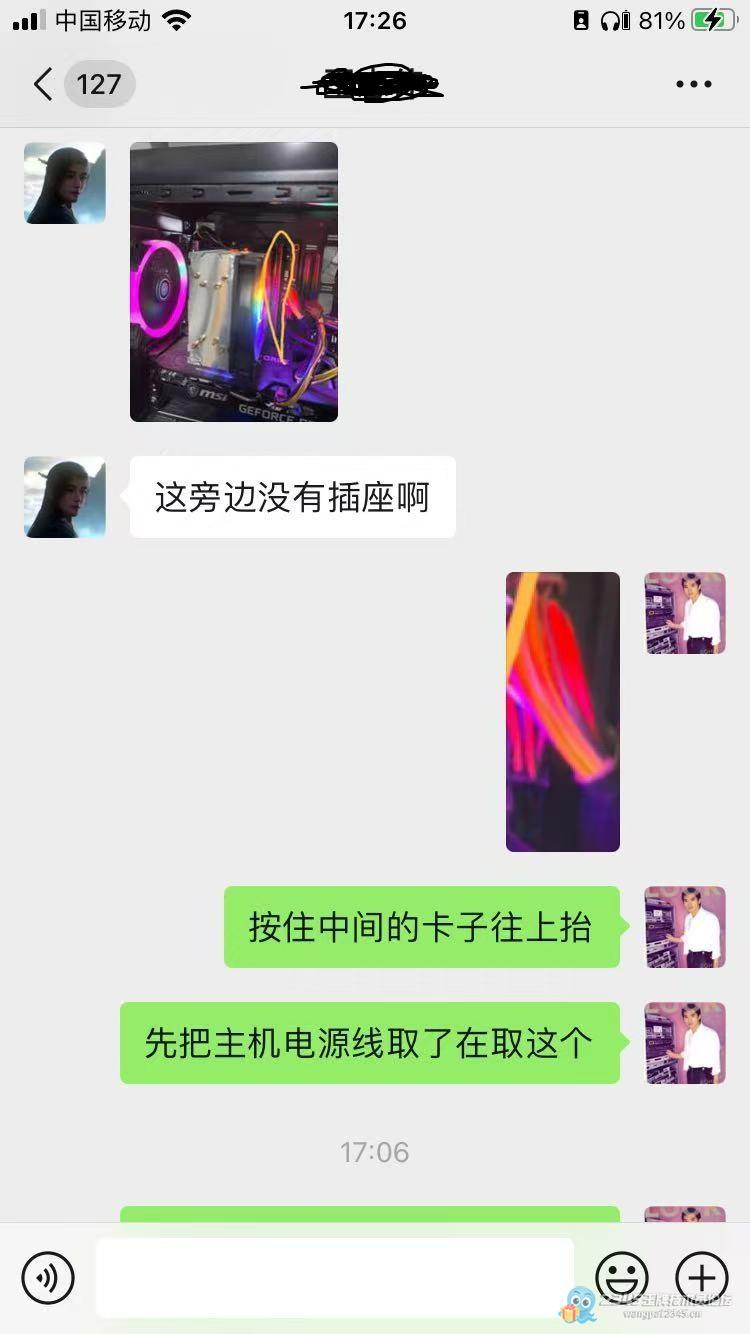
Task: View the sent photo of glowing cables
Action: 562,711
